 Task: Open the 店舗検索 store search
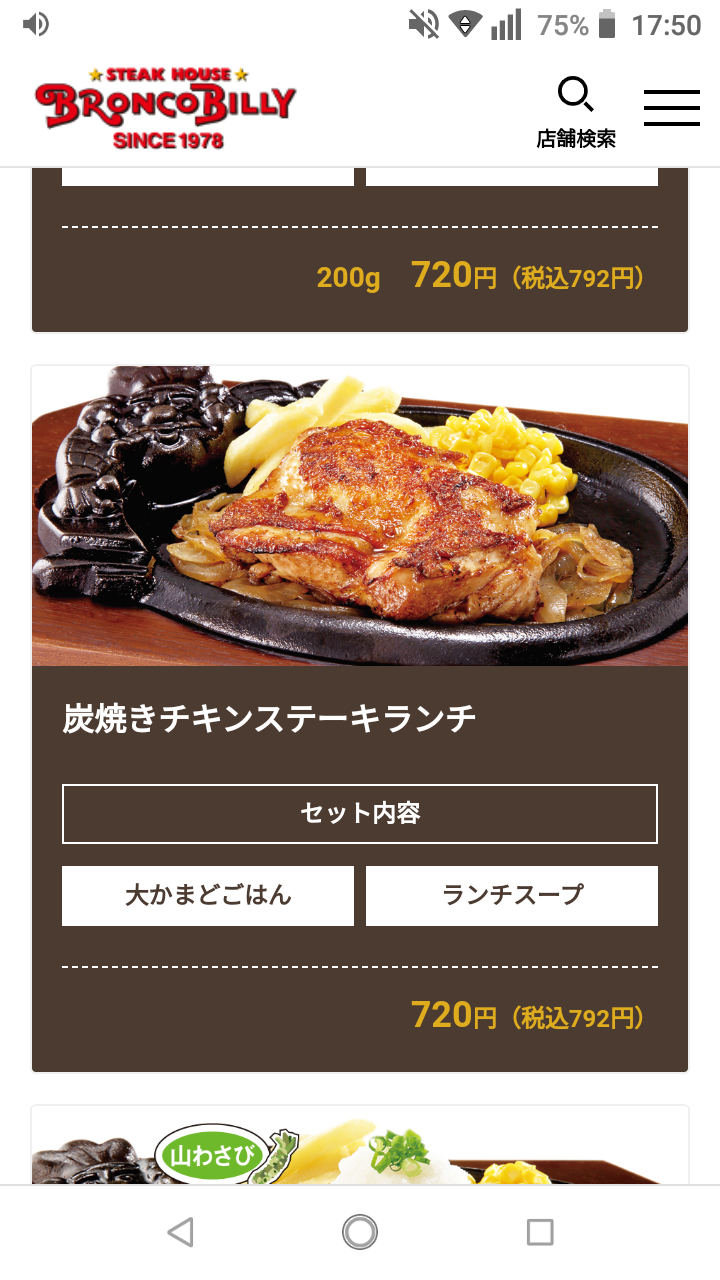(575, 112)
